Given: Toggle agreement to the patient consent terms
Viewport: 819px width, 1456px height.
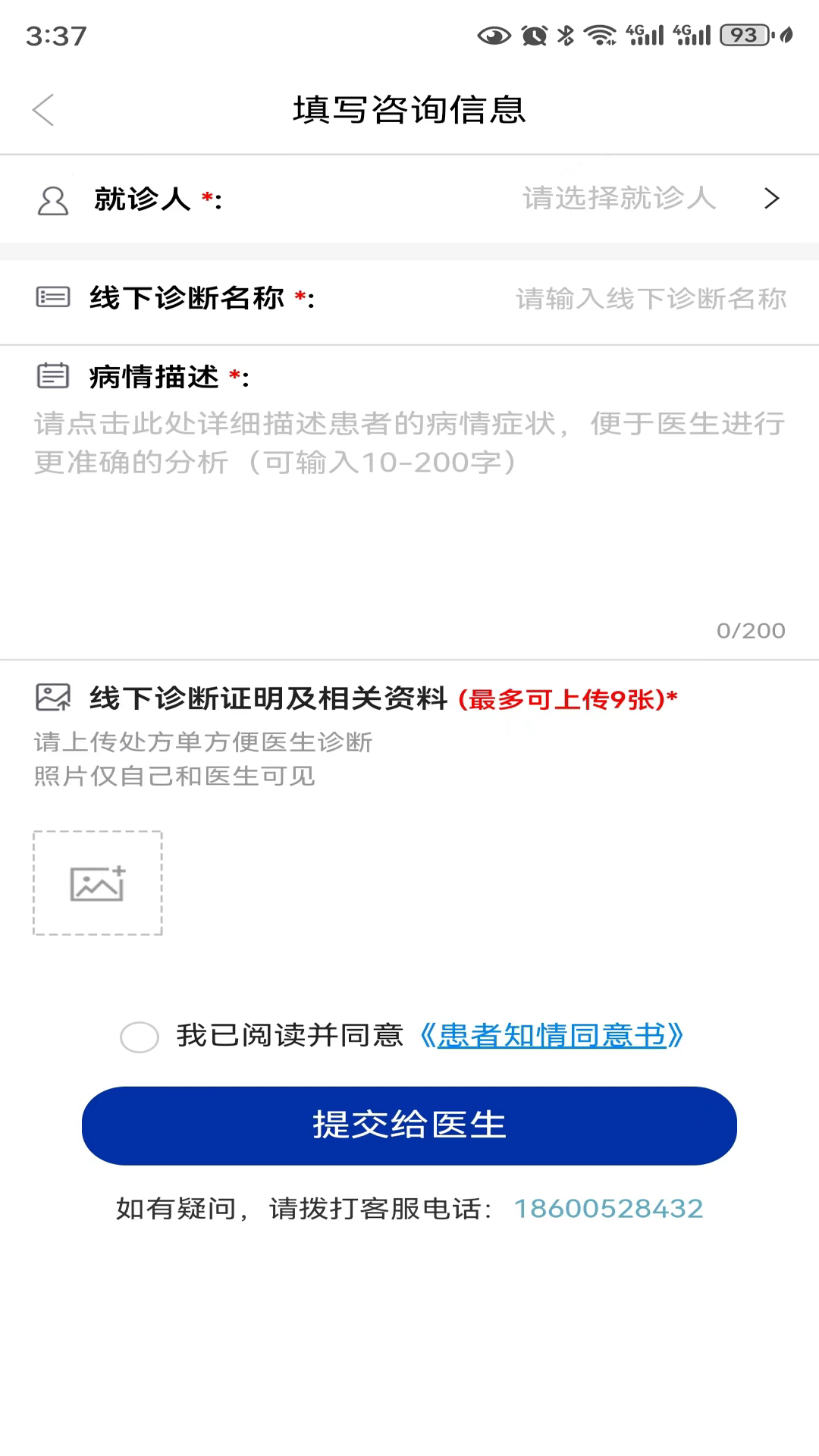Looking at the screenshot, I should (x=140, y=1037).
